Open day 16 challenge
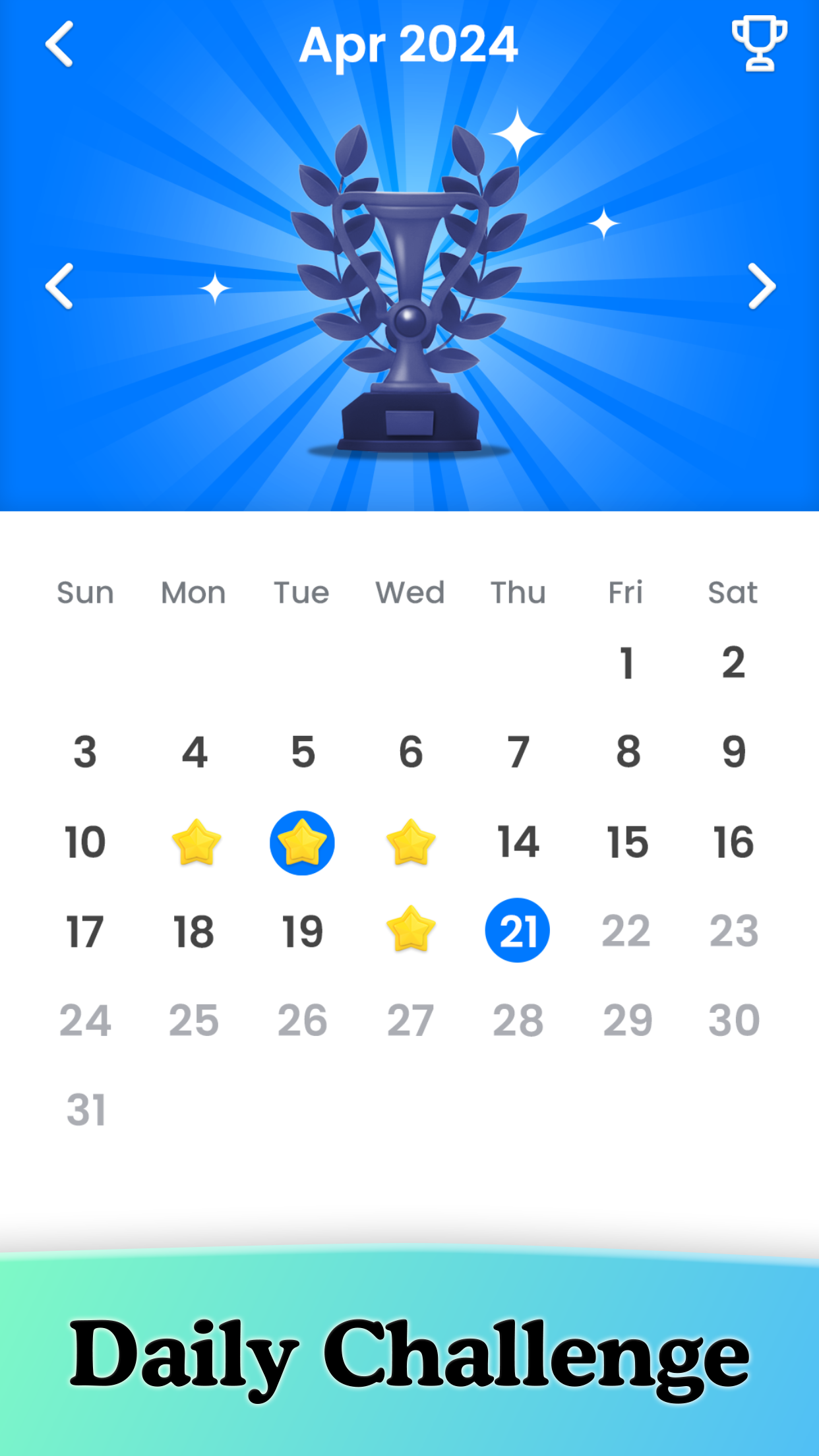The height and width of the screenshot is (1456, 819). click(x=733, y=842)
